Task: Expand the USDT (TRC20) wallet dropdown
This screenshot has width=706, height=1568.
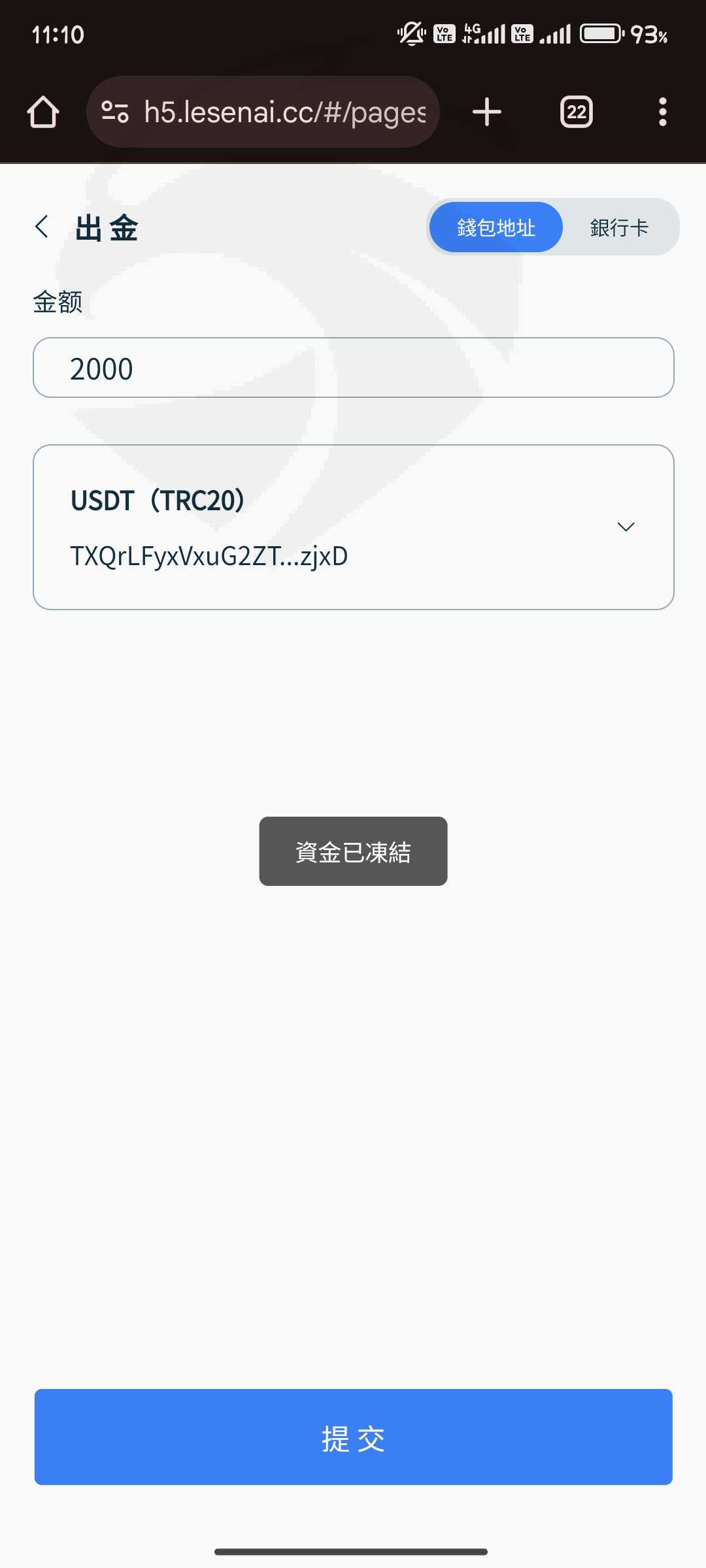Action: click(353, 527)
